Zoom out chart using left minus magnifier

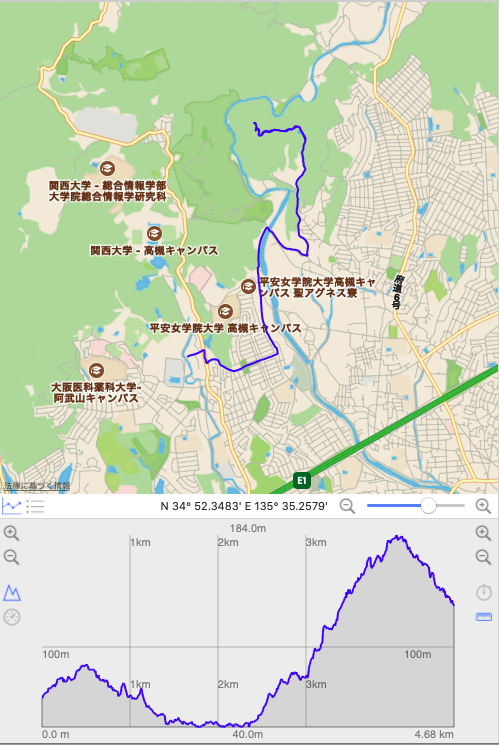click(11, 557)
